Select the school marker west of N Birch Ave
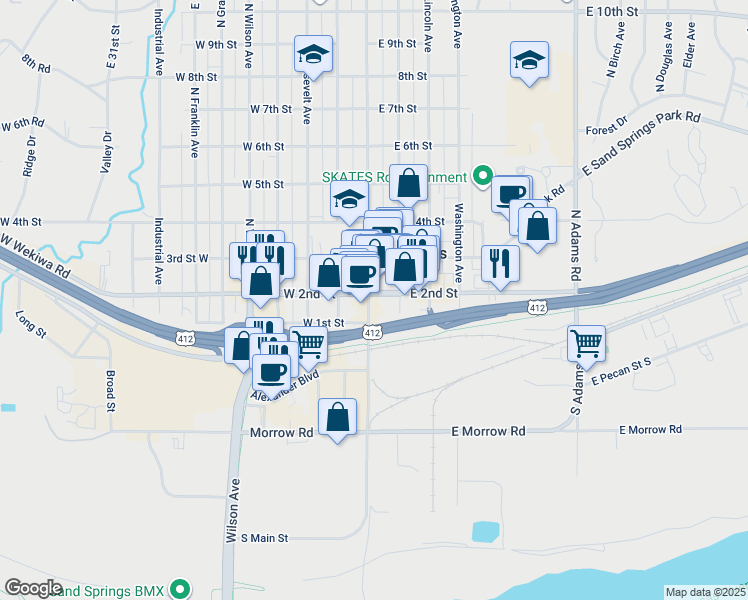 529,61
